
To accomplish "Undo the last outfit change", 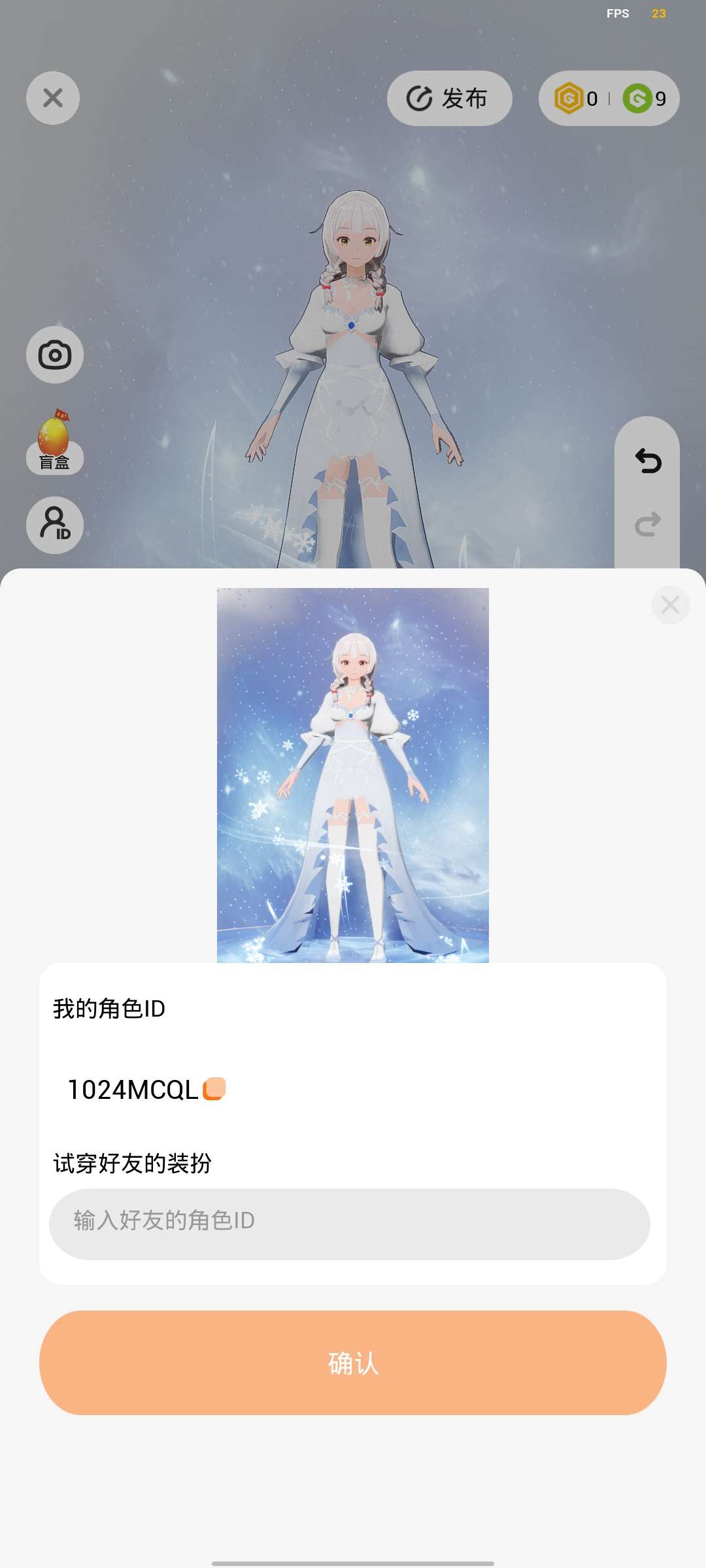I will coord(648,461).
